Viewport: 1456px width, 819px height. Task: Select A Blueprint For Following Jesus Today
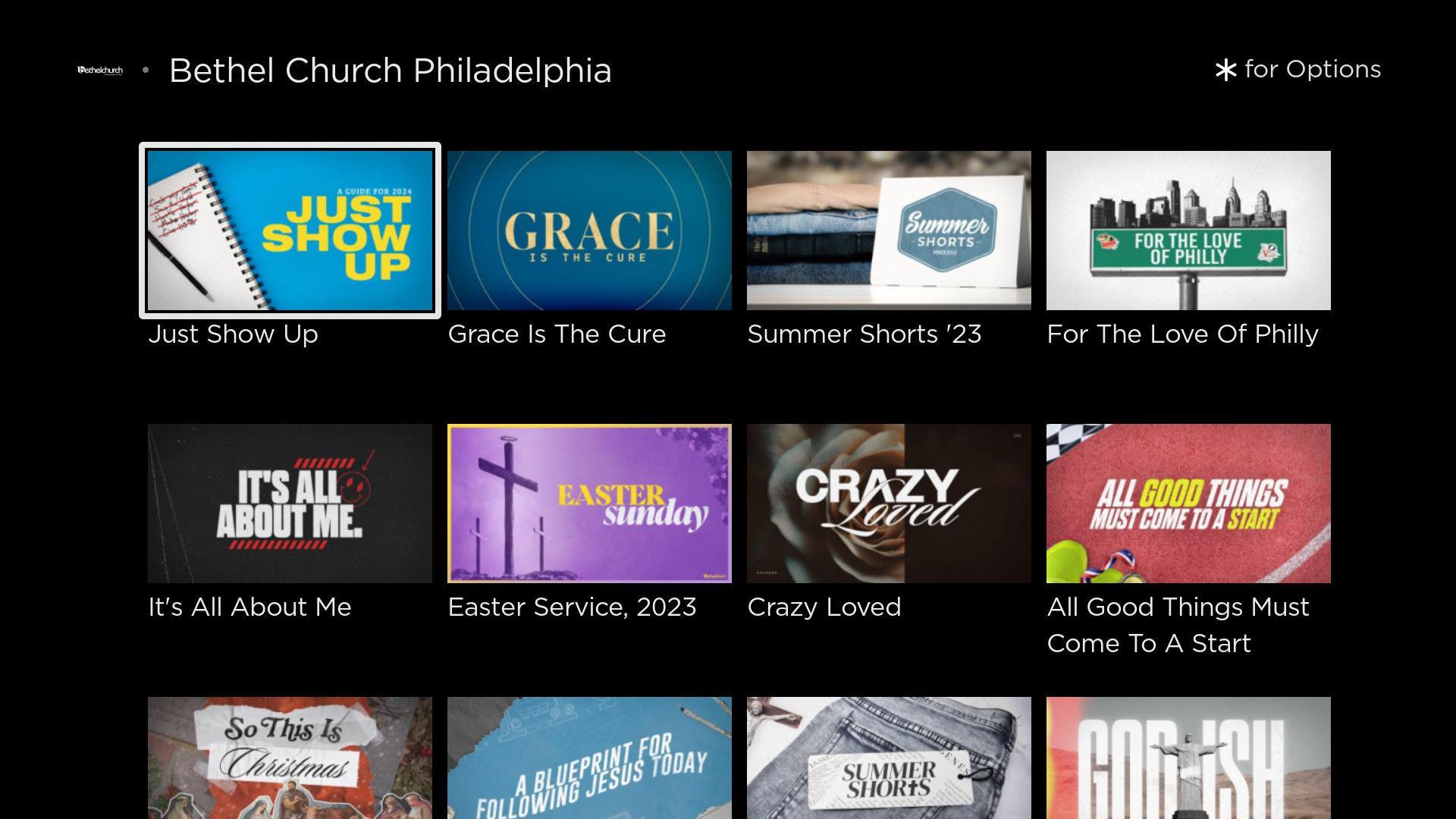(x=589, y=757)
